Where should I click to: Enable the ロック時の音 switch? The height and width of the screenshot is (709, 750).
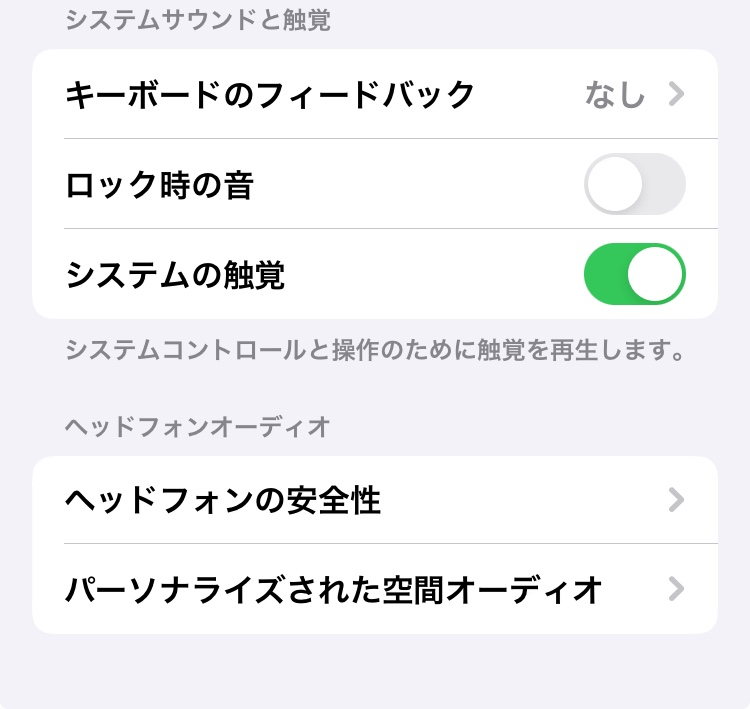tap(634, 185)
